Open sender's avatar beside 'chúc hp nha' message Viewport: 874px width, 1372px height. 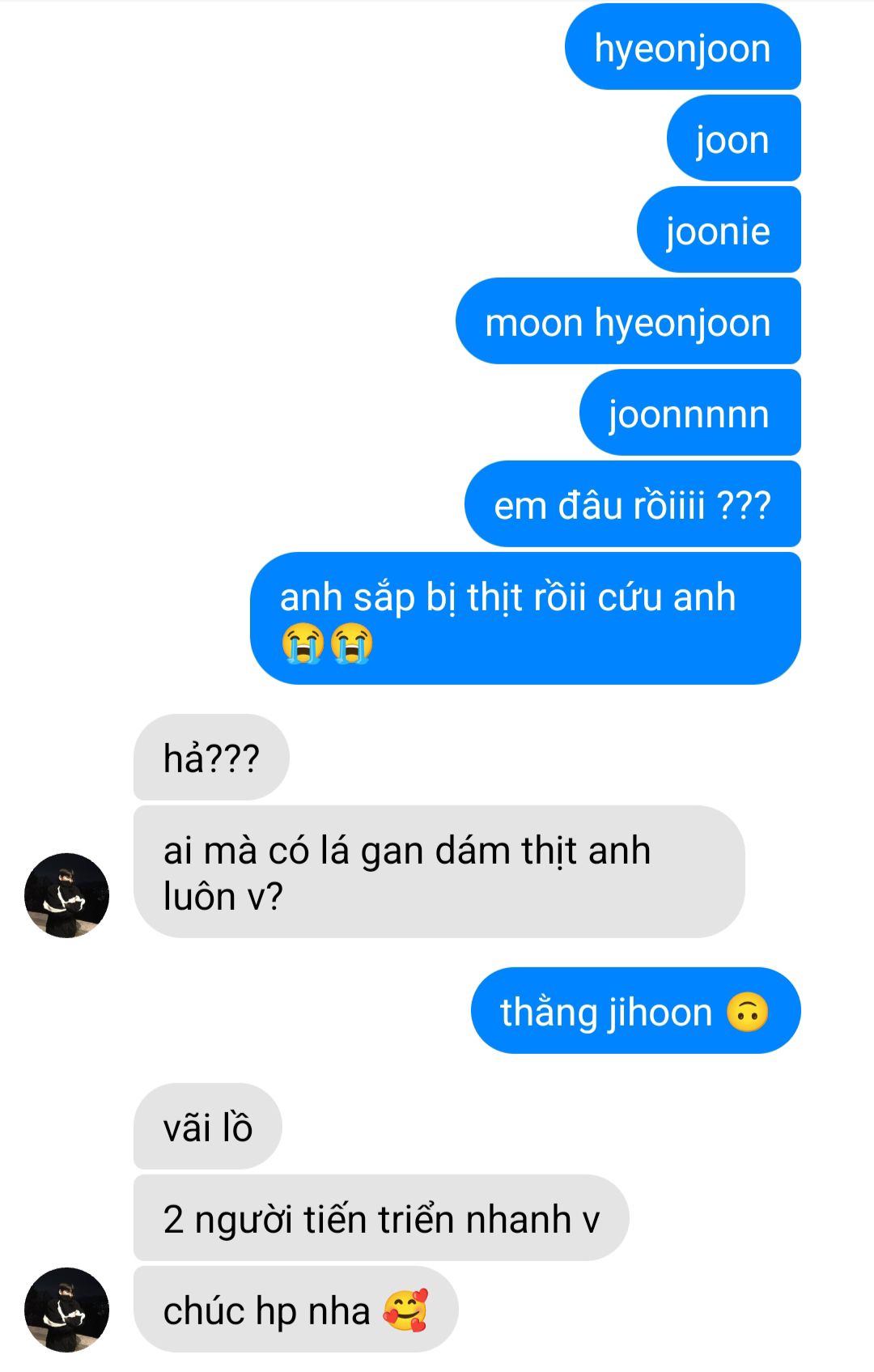pyautogui.click(x=66, y=1309)
